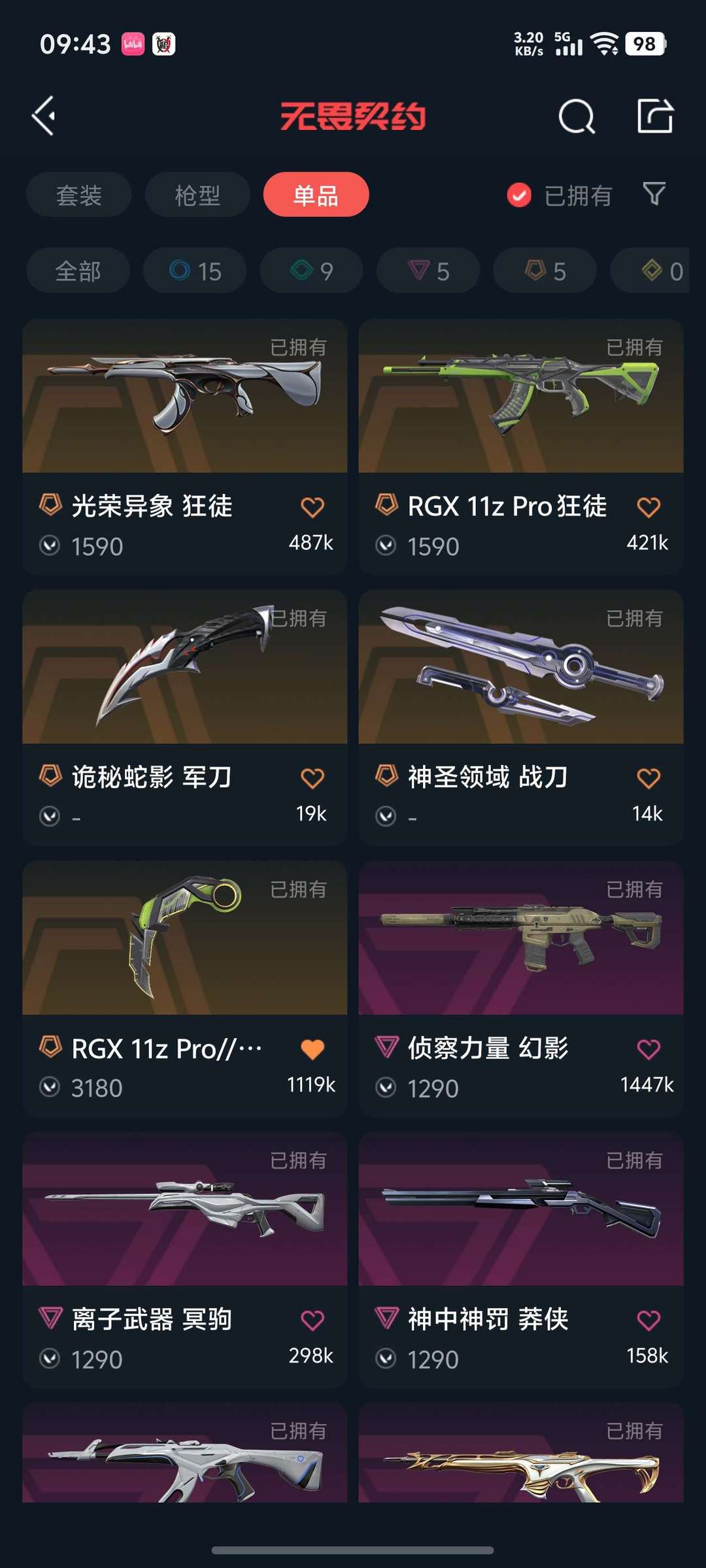Go back with the top-left arrow
Screen dimensions: 706x1568
44,116
